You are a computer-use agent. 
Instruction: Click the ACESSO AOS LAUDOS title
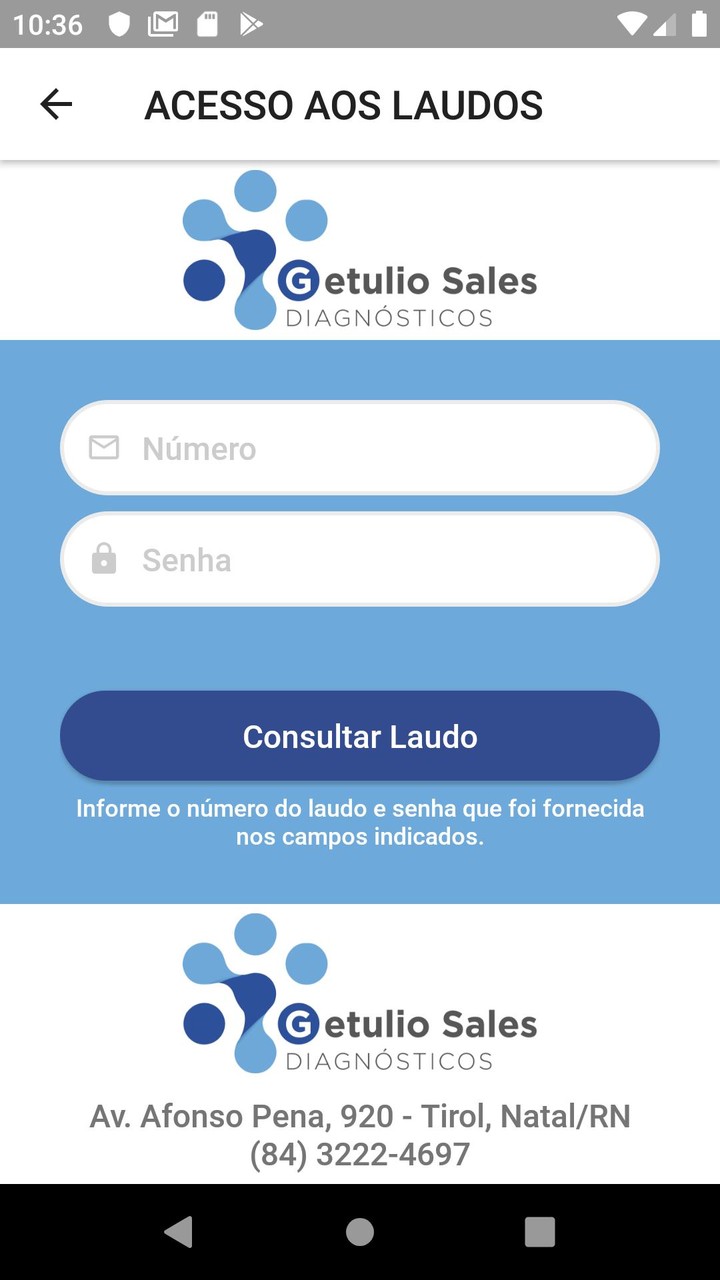click(344, 104)
